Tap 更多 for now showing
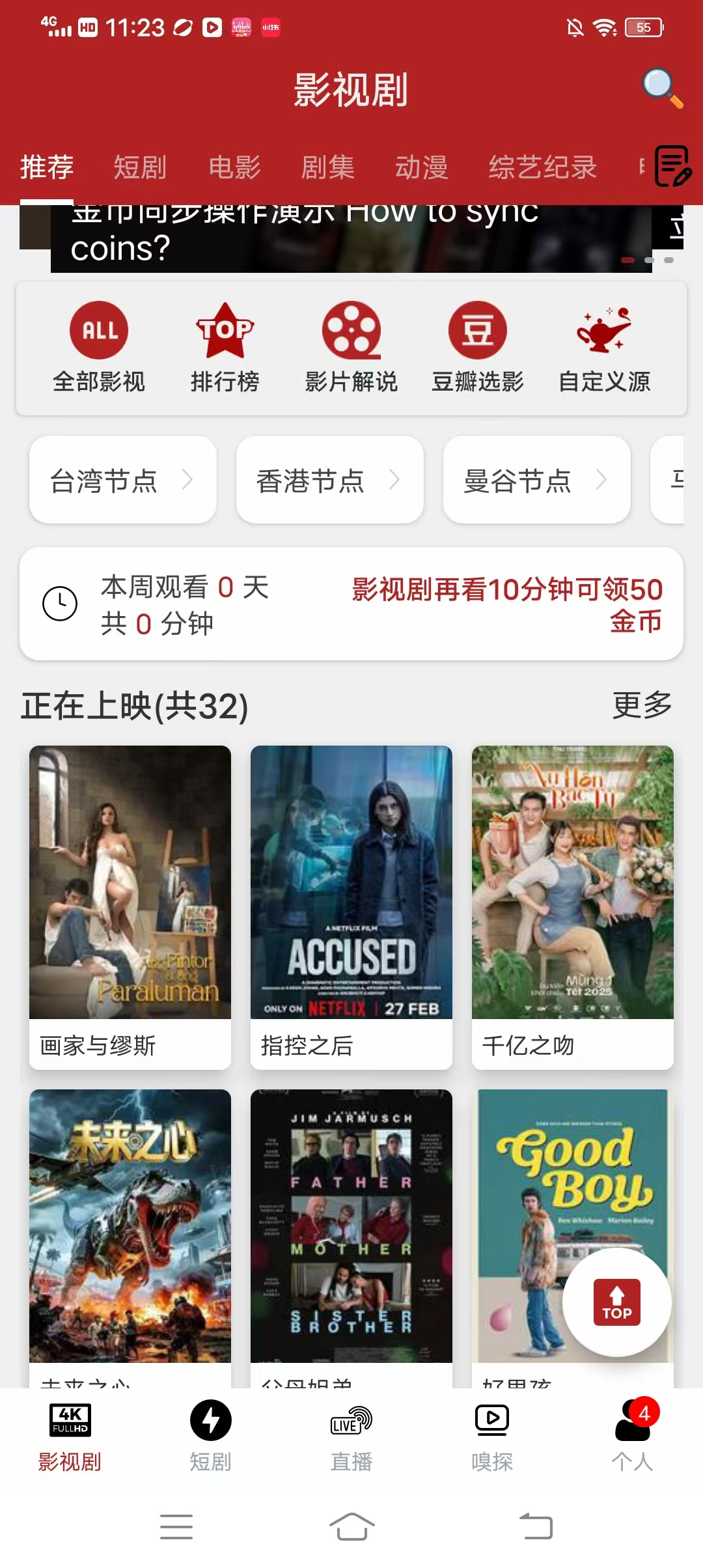This screenshot has height=1568, width=703. click(642, 705)
